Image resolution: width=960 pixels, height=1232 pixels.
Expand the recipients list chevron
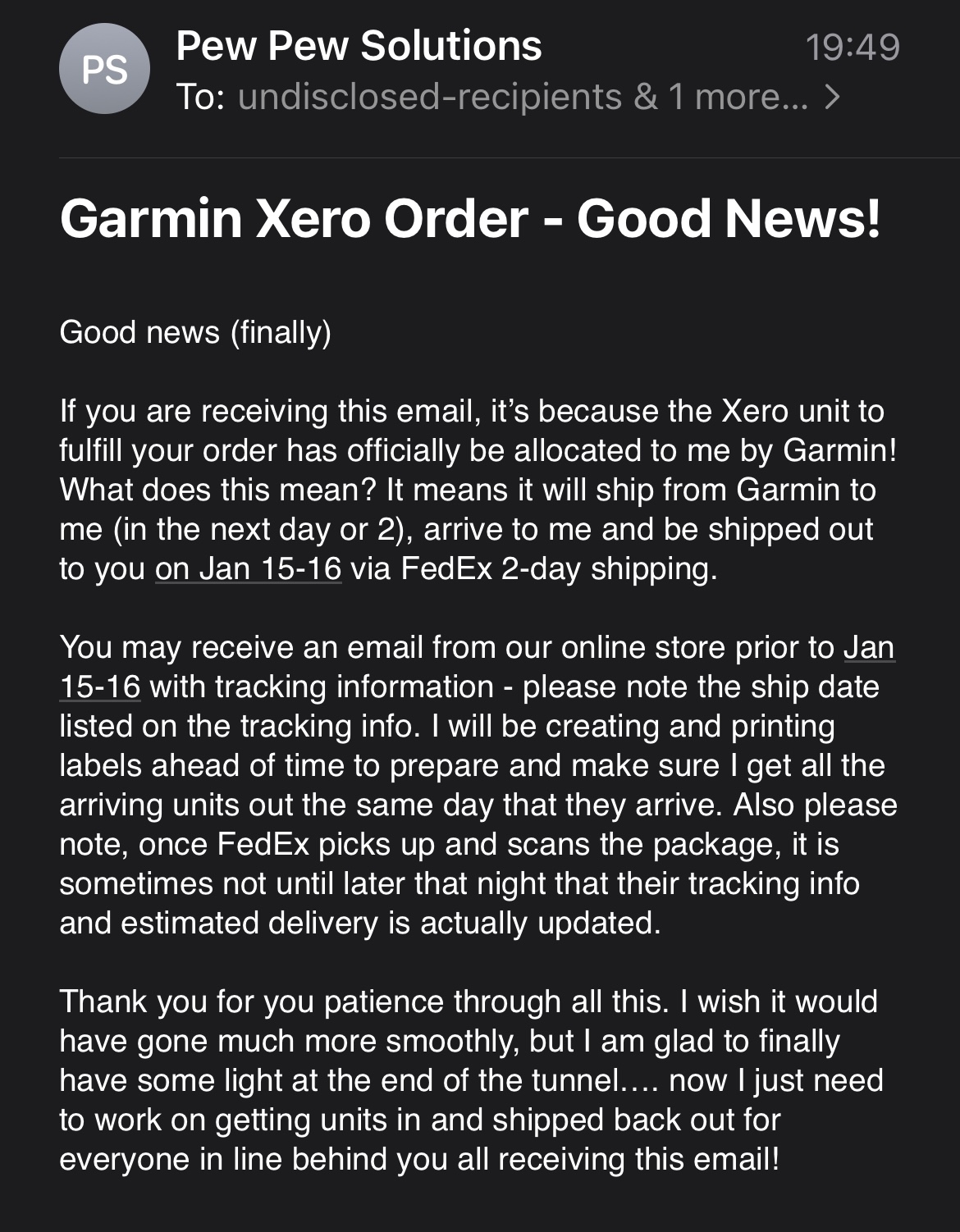832,98
